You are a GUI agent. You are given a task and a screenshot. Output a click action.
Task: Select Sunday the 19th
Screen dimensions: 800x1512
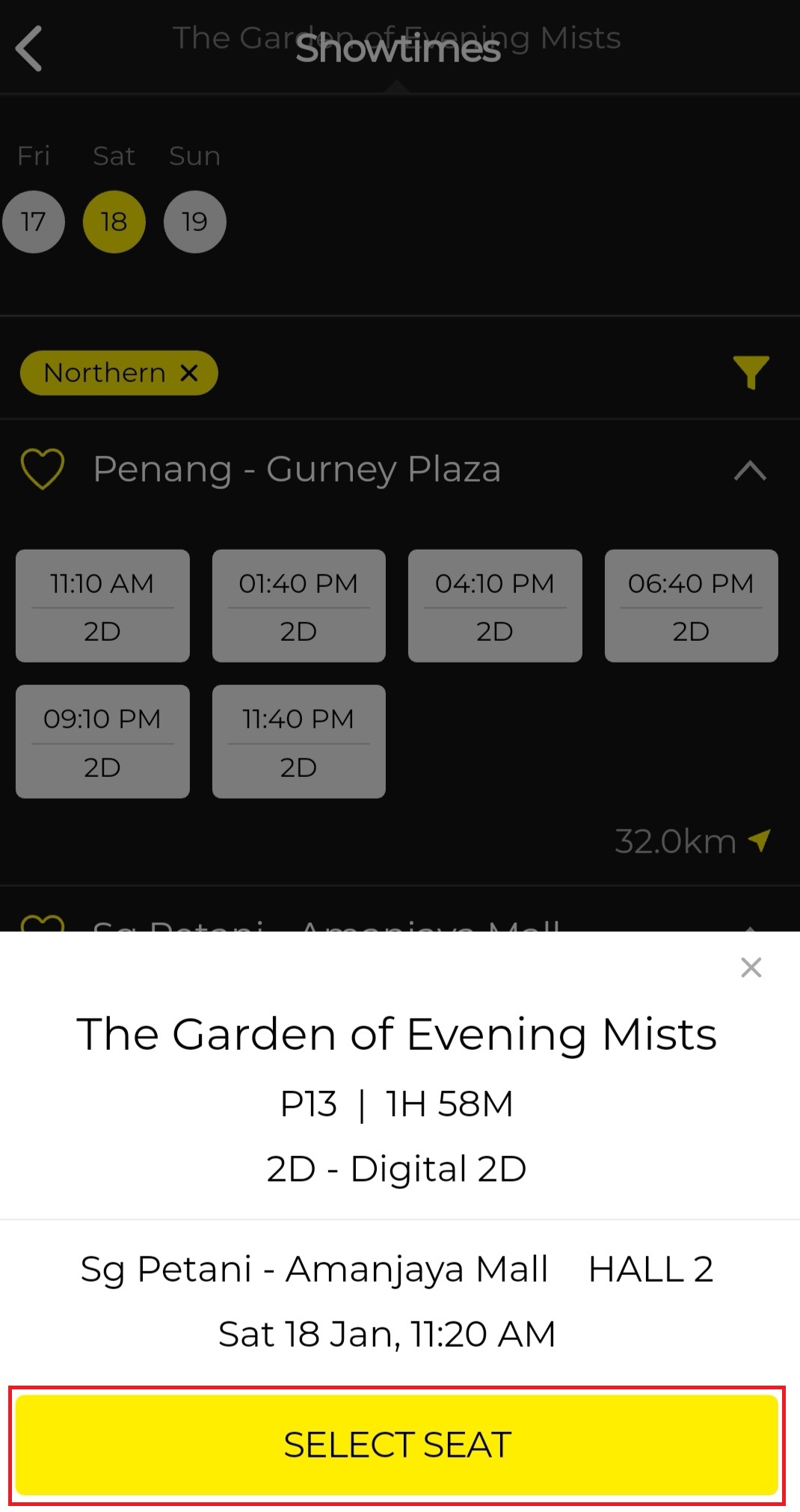(194, 221)
